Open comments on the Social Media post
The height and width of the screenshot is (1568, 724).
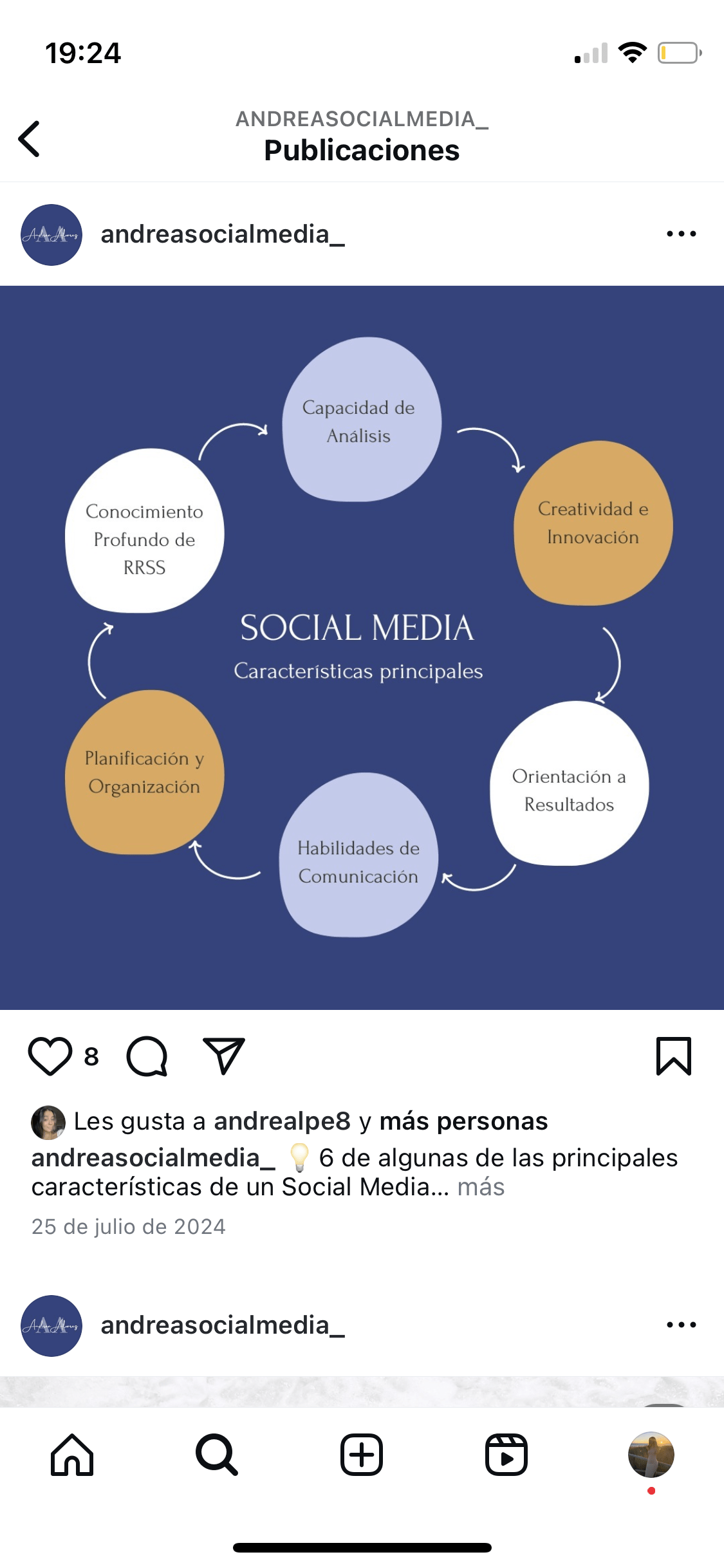[x=147, y=1056]
